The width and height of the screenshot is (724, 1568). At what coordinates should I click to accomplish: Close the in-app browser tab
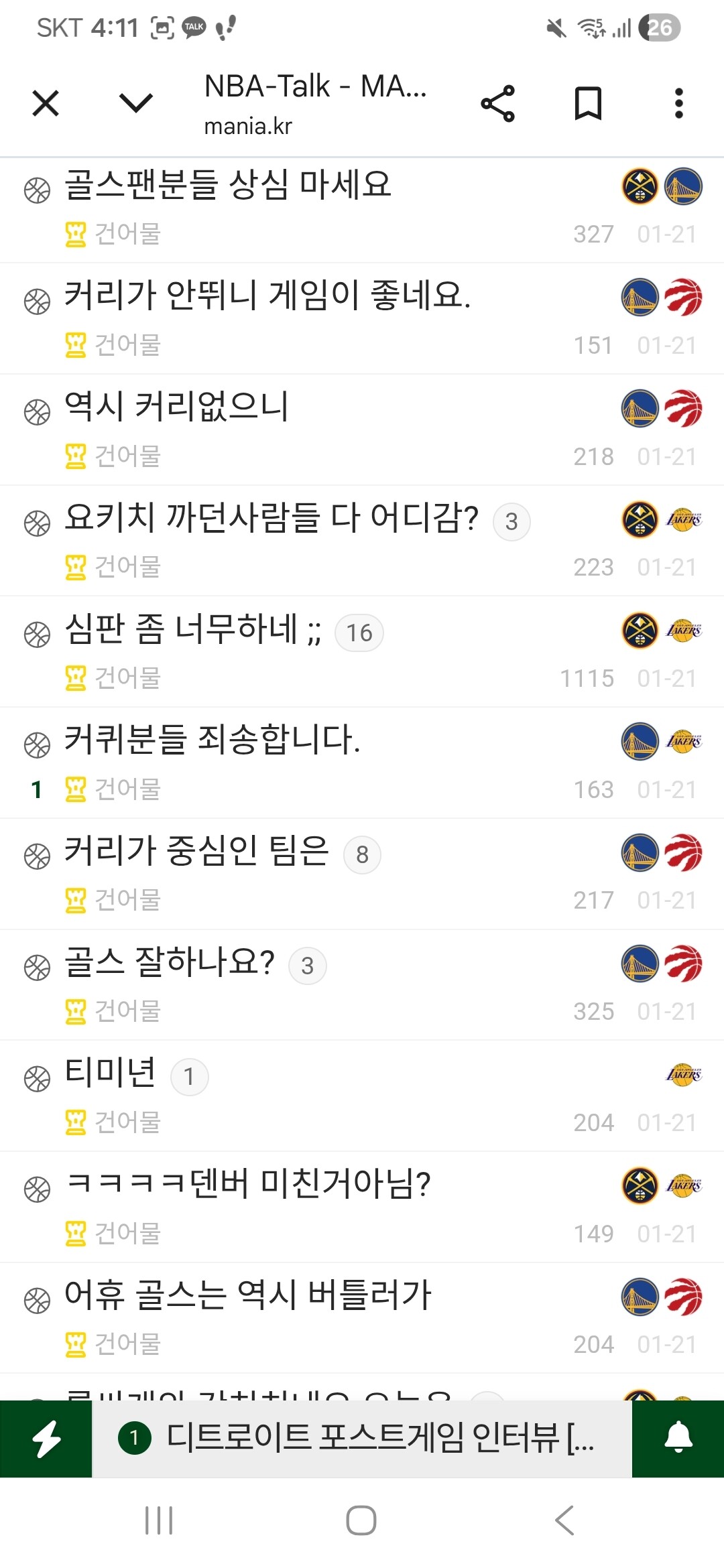46,103
